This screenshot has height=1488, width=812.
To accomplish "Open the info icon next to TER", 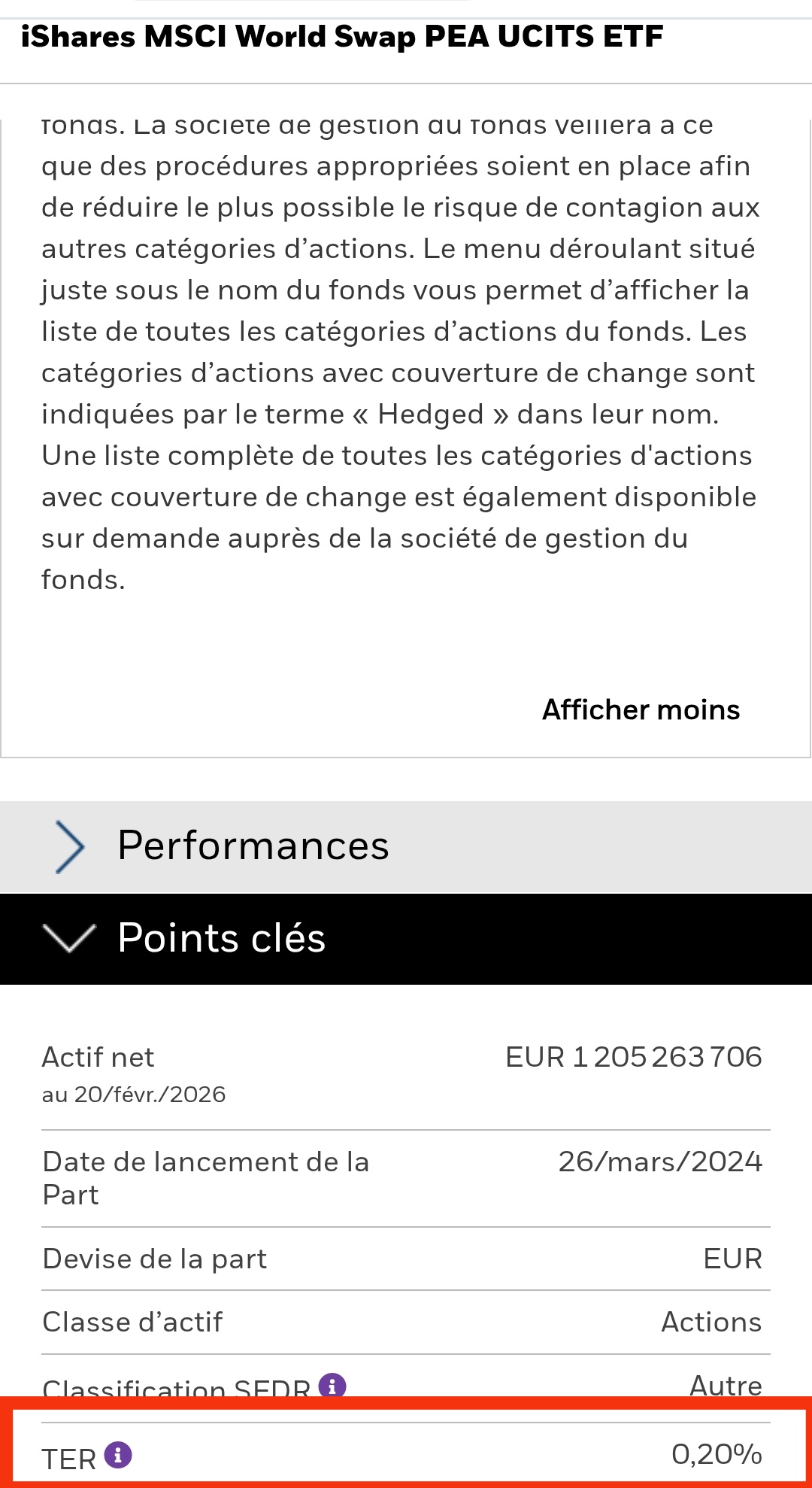I will [x=118, y=1455].
